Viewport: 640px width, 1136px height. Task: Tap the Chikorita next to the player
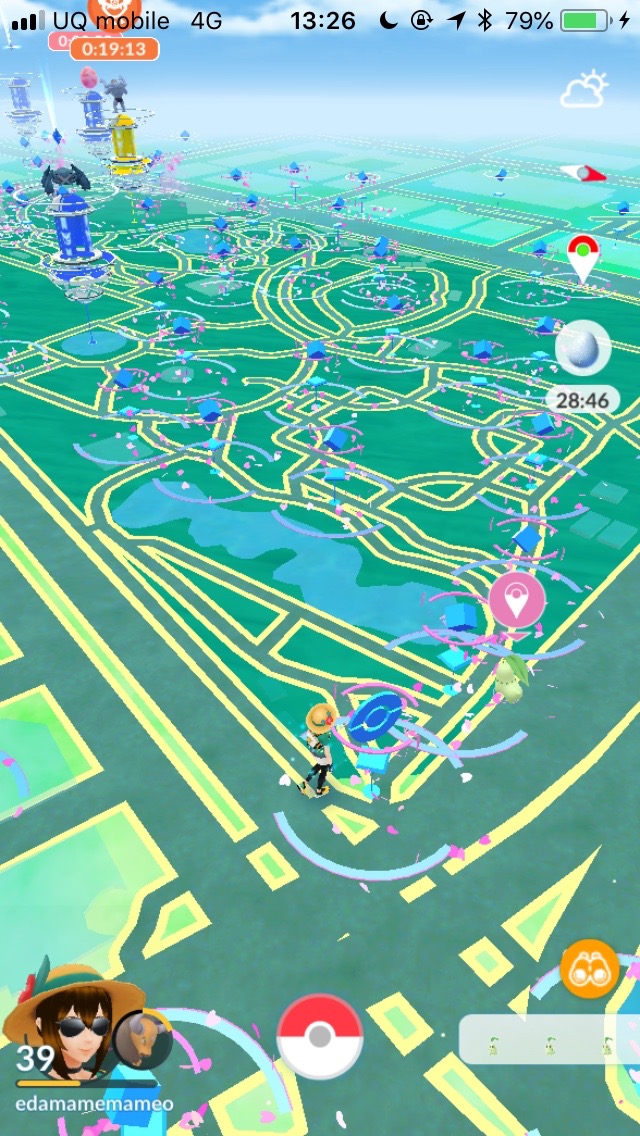point(510,677)
